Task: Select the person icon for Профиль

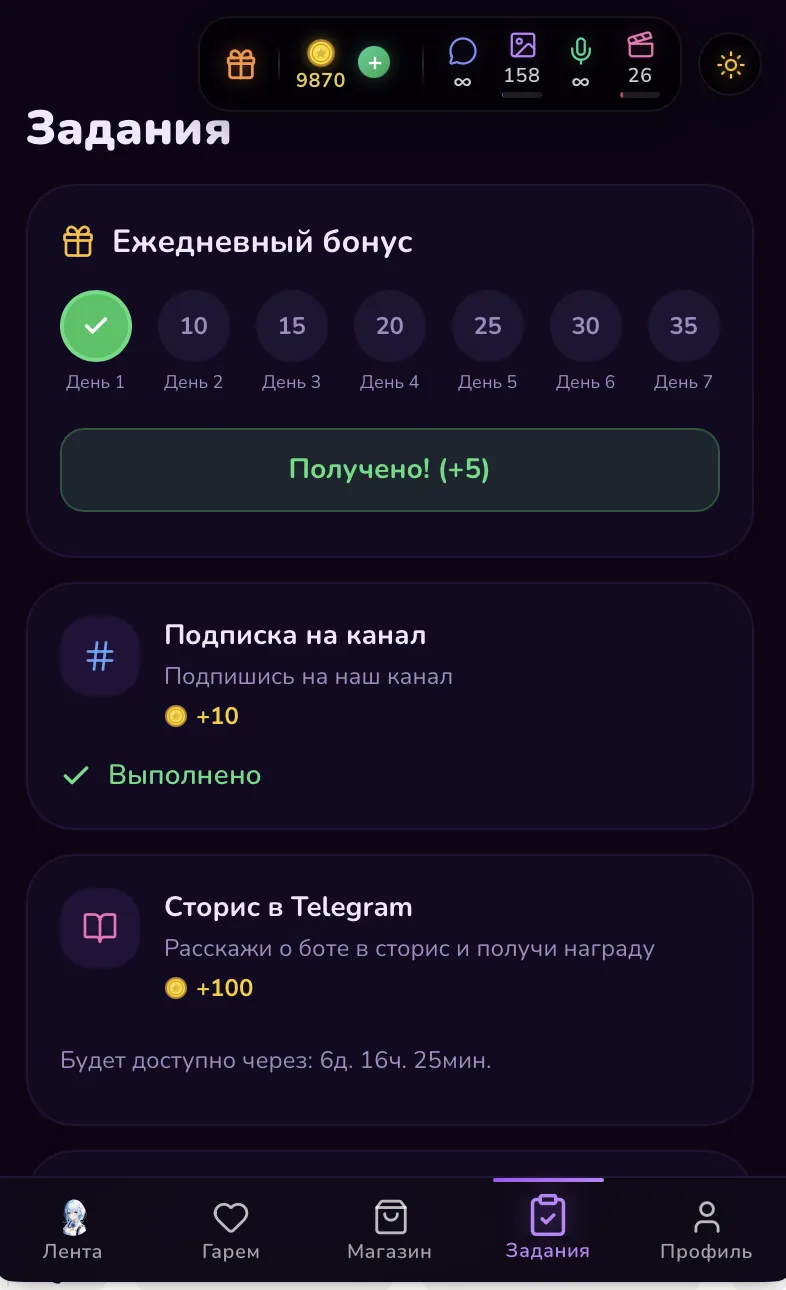Action: pos(705,1216)
